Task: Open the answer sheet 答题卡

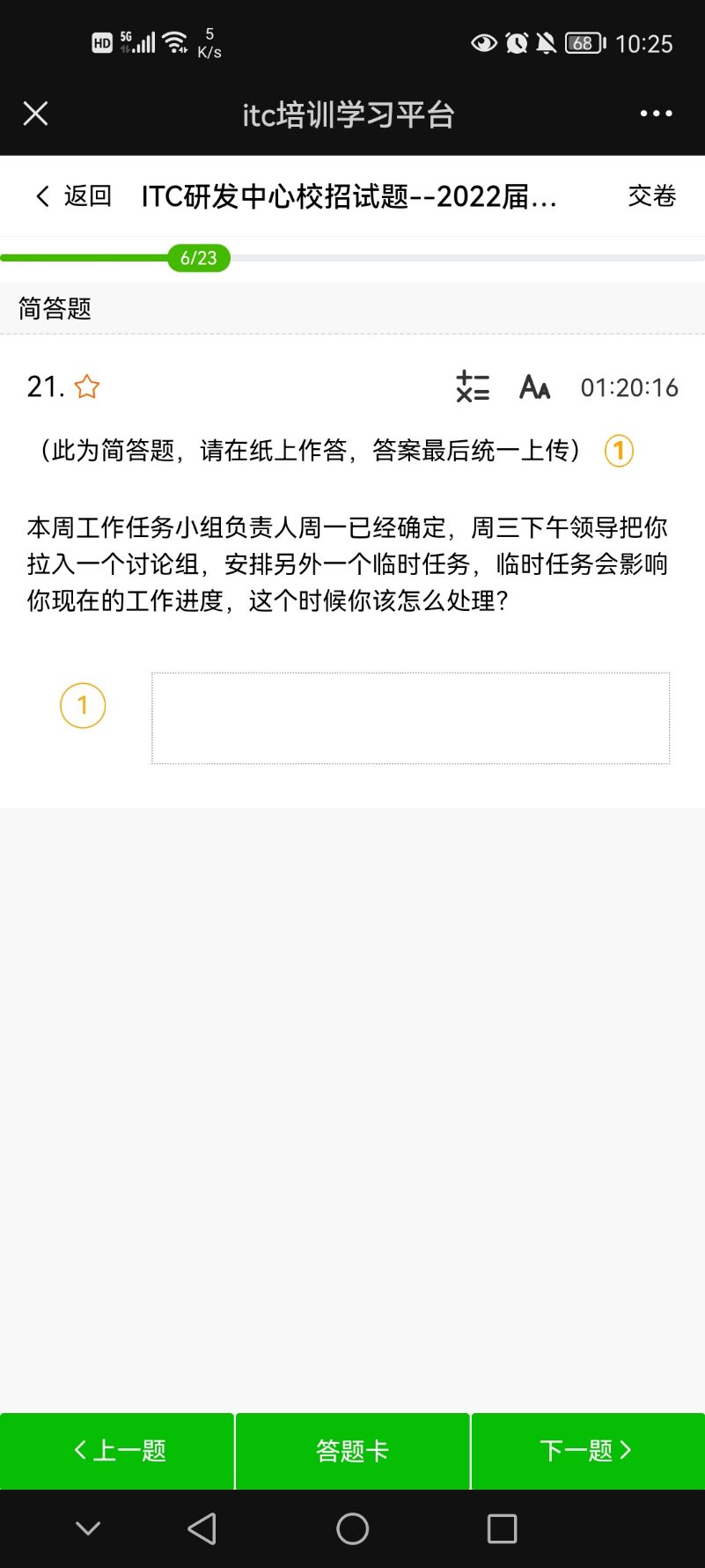Action: coord(352,1451)
